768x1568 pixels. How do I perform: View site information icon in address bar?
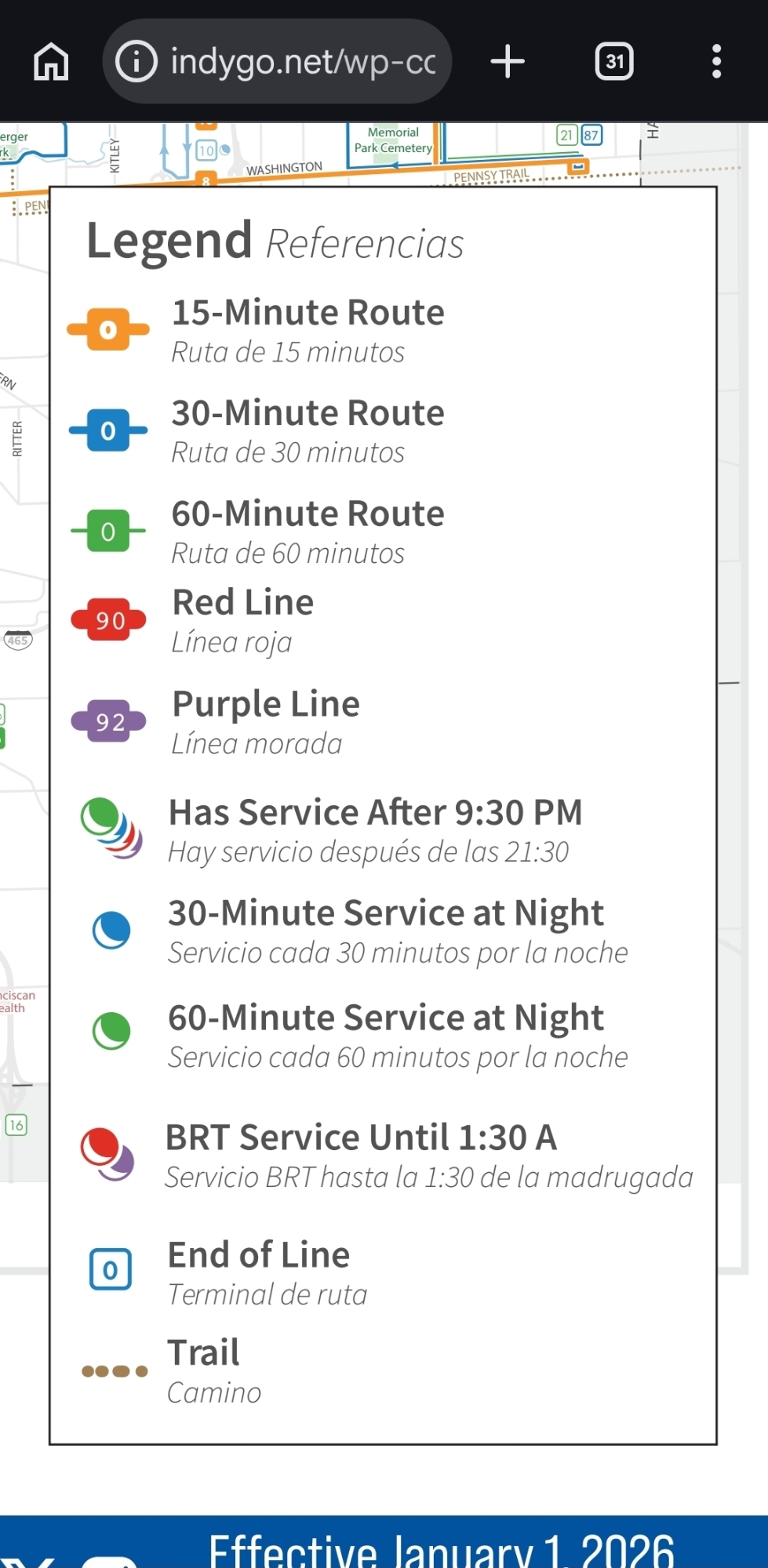(136, 62)
